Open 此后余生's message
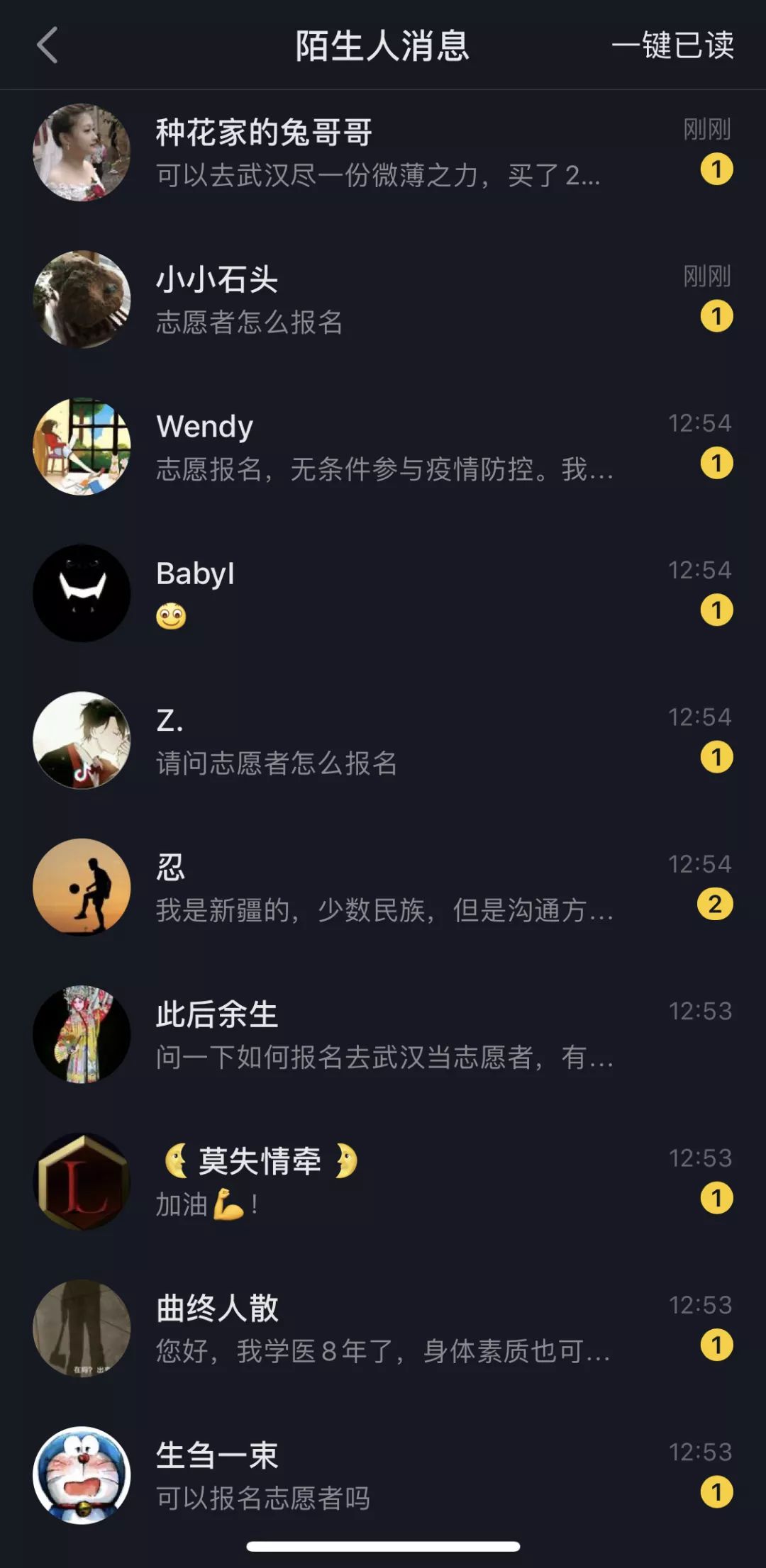Image resolution: width=766 pixels, height=1568 pixels. click(x=383, y=1034)
